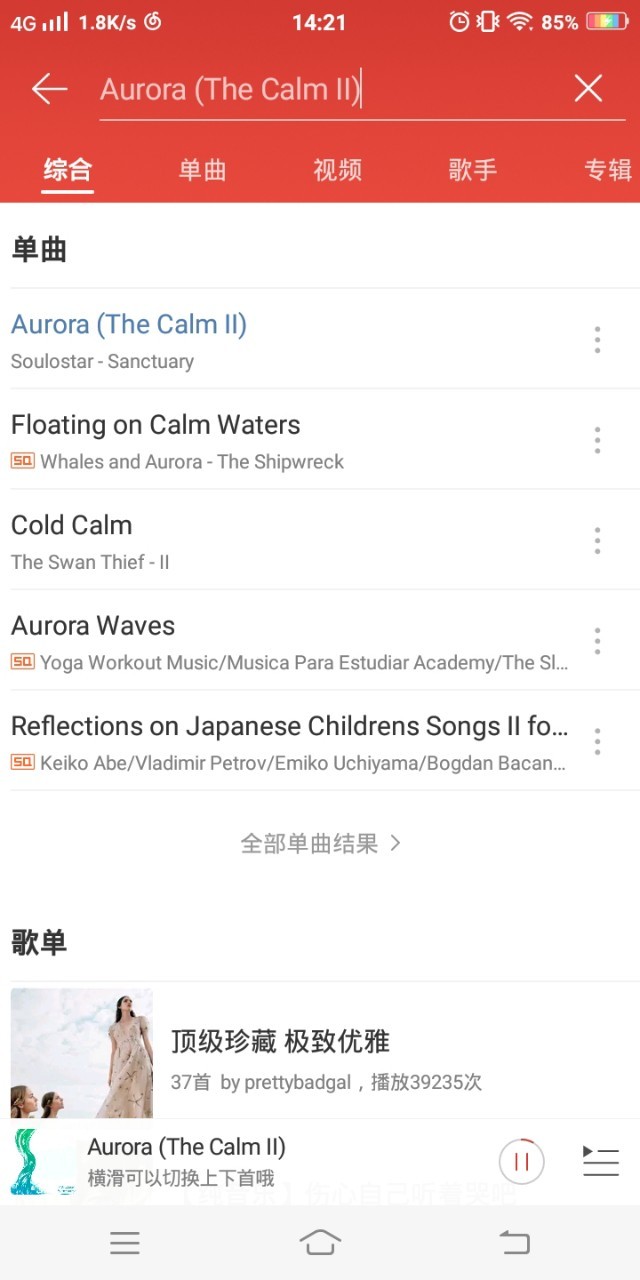
Task: View all song results via 全部单曲结果
Action: pyautogui.click(x=320, y=843)
